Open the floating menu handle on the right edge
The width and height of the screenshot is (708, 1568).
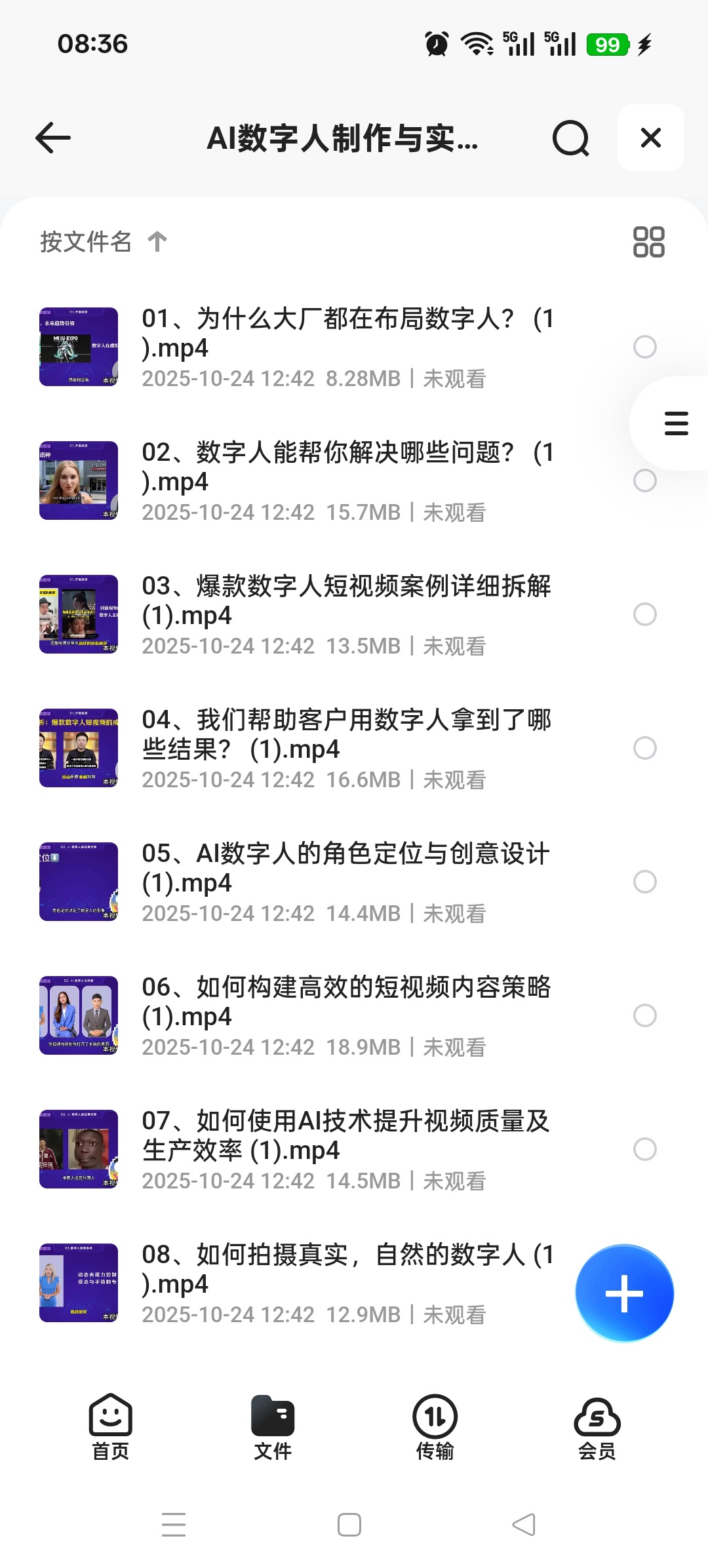click(x=675, y=423)
